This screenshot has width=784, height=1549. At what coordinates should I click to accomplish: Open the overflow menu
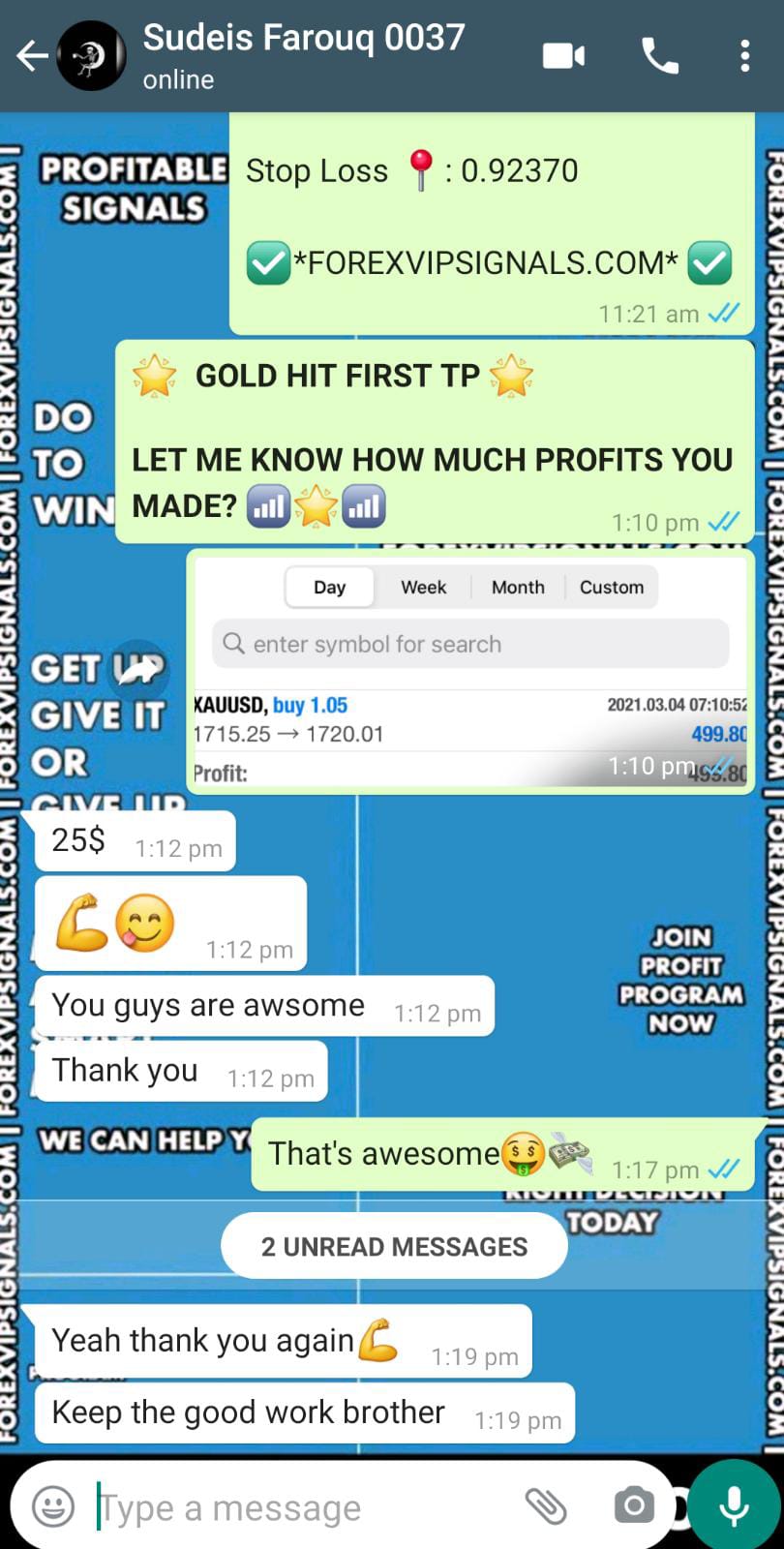tap(744, 56)
